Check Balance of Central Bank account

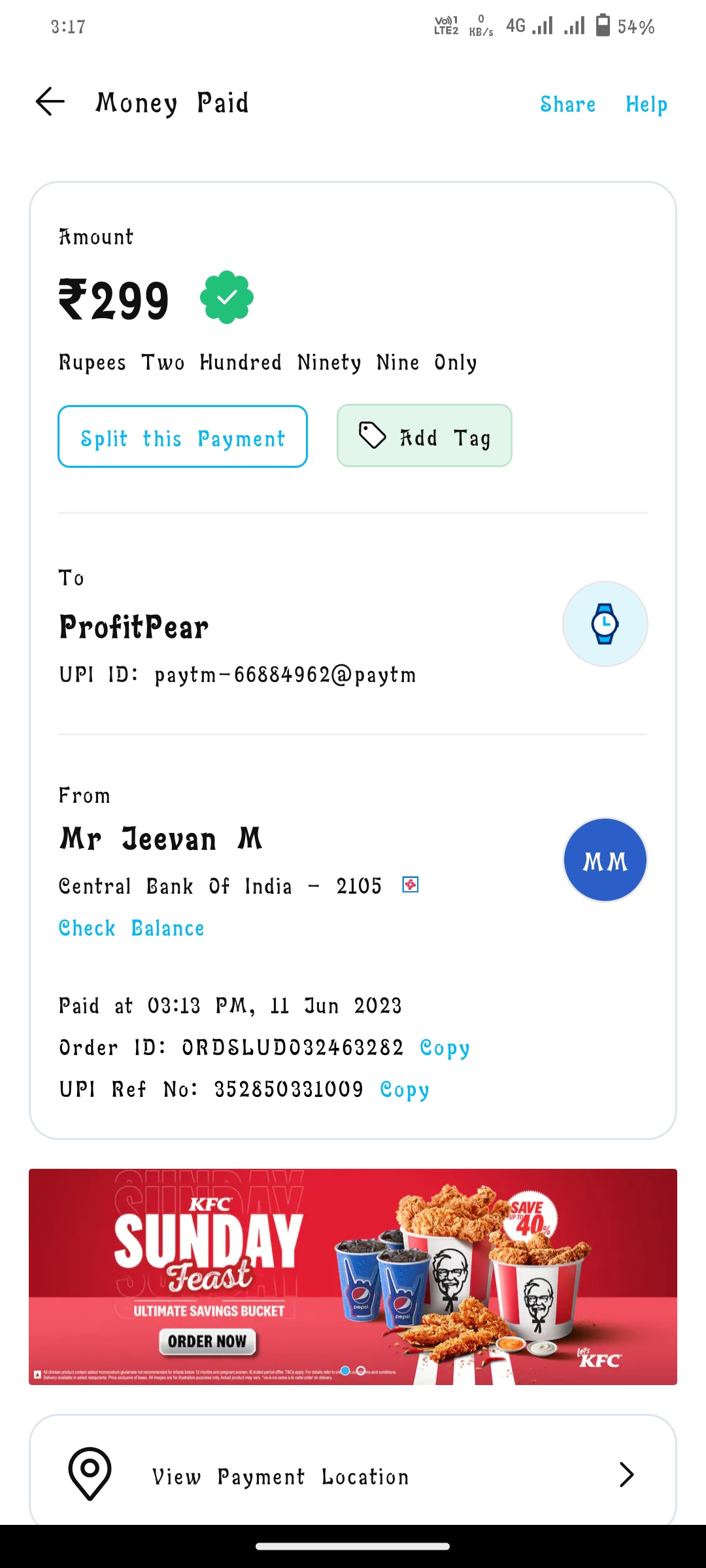(131, 928)
